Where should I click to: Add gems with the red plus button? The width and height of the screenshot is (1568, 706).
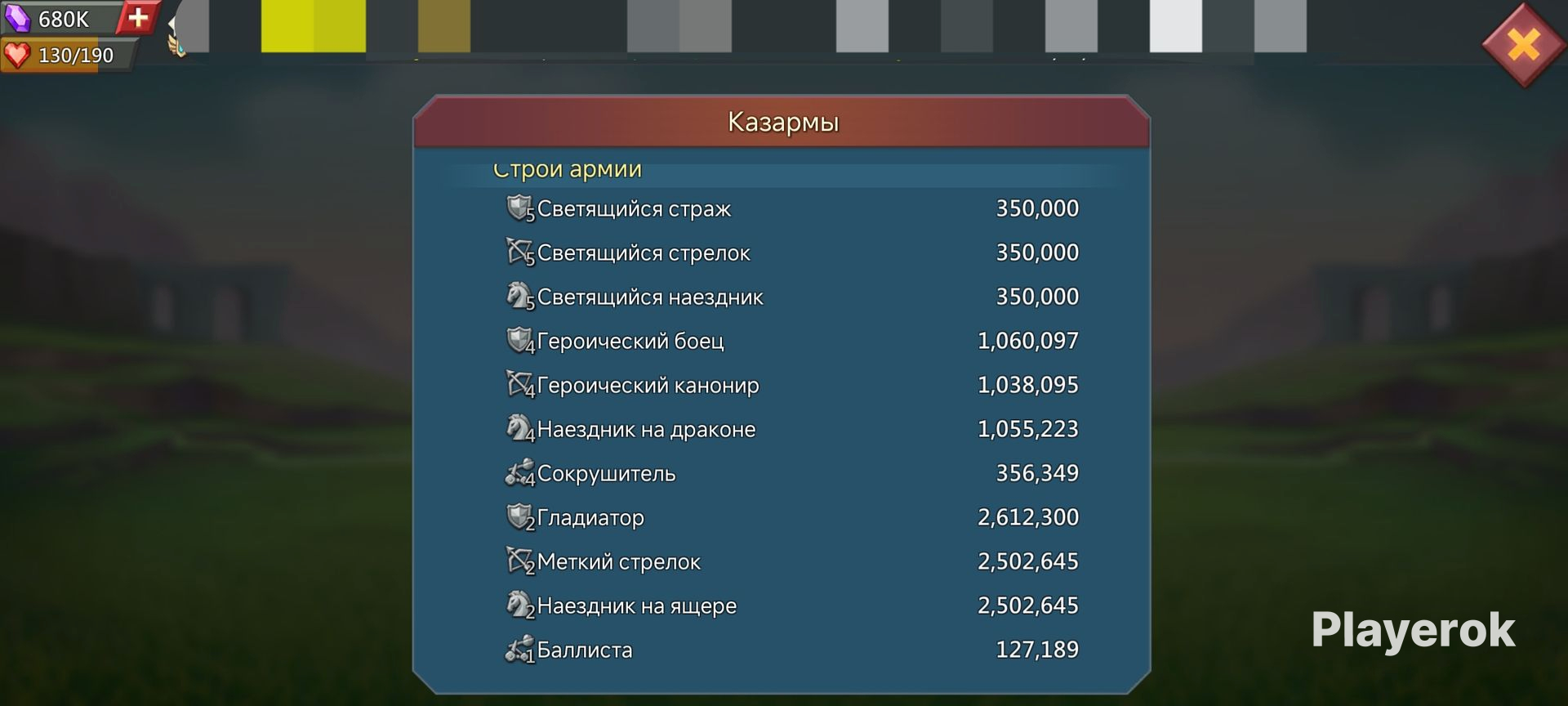coord(138,17)
